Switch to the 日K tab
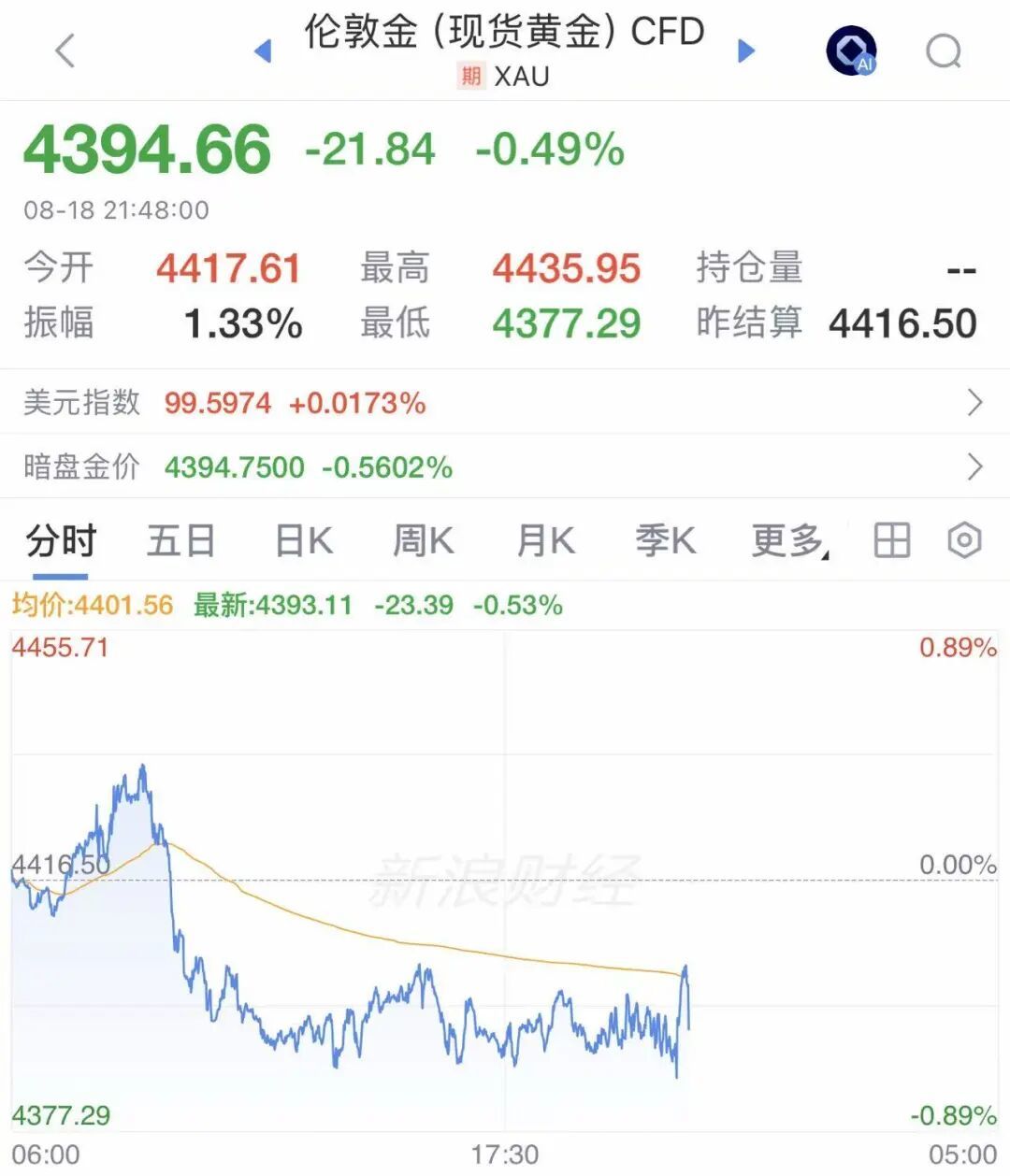Image resolution: width=1010 pixels, height=1176 pixels. (x=304, y=541)
